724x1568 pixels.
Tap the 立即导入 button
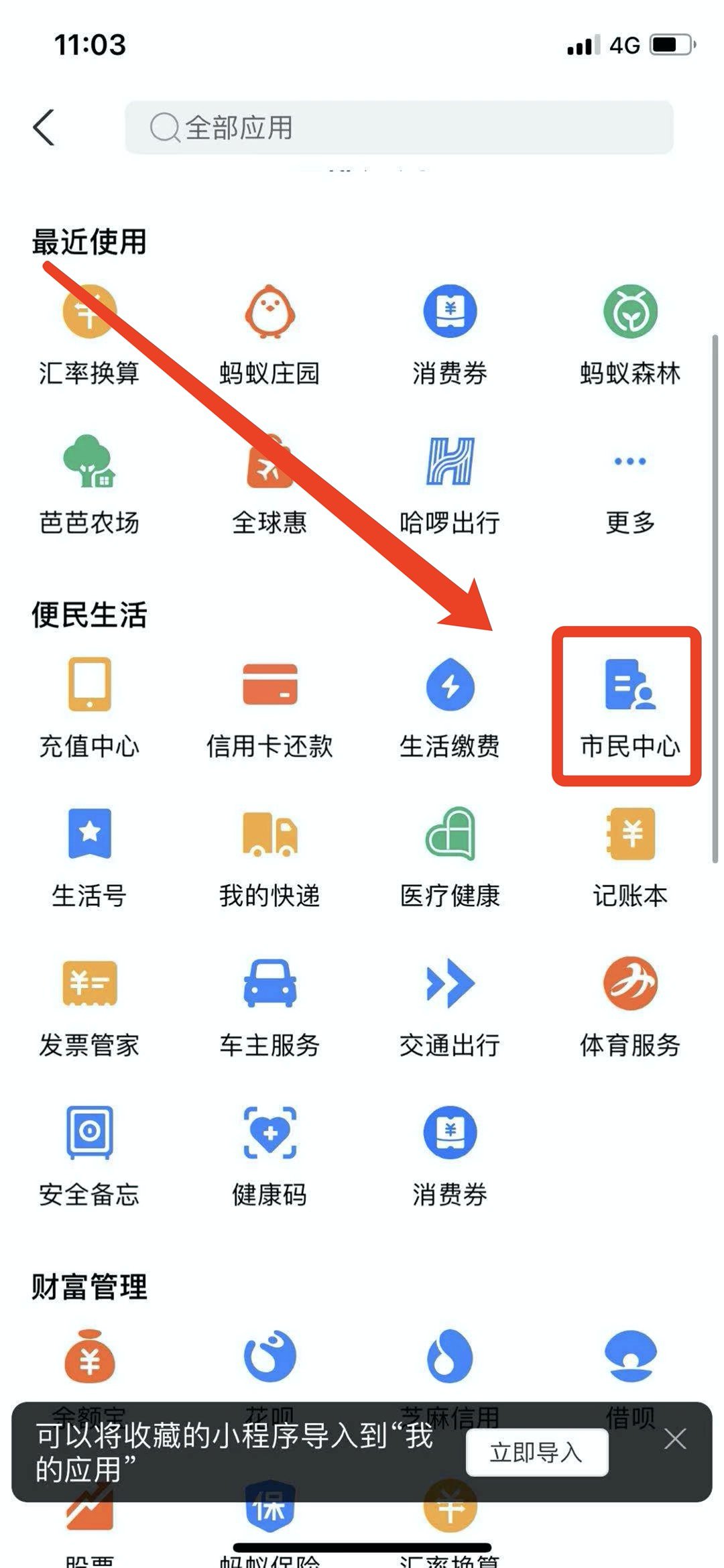(x=537, y=1453)
